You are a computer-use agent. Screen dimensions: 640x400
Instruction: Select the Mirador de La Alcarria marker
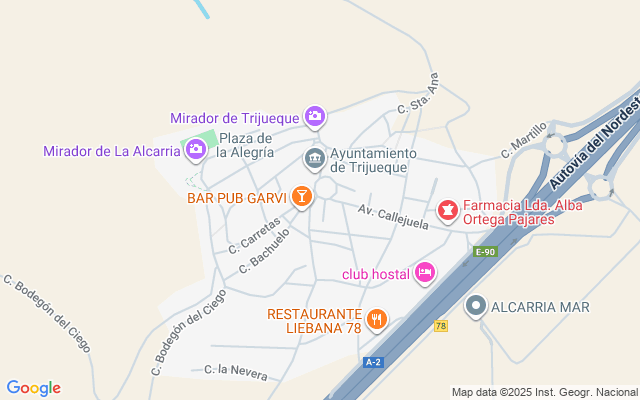(x=196, y=150)
